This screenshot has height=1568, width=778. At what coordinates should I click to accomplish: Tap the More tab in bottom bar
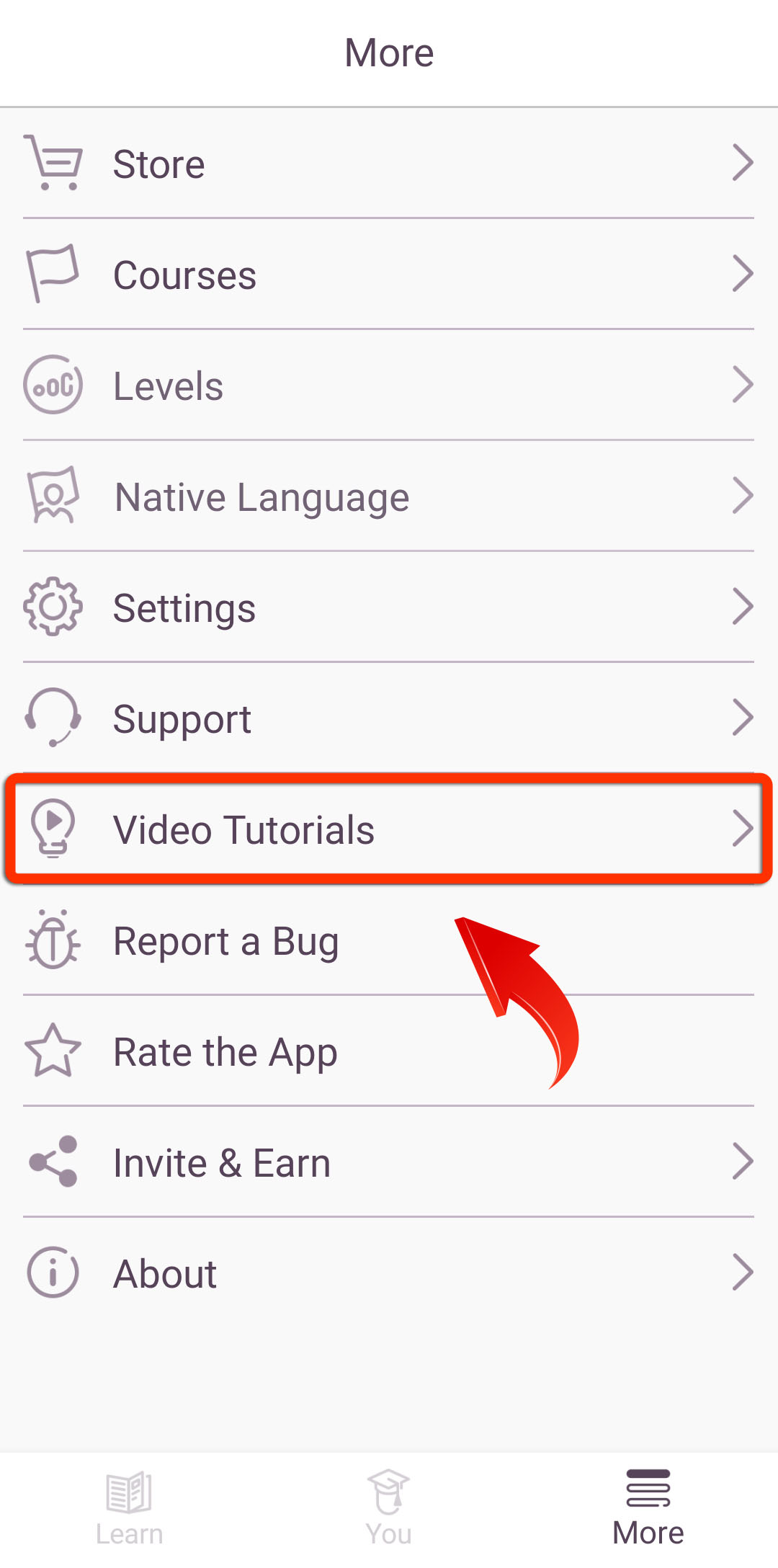(648, 1509)
